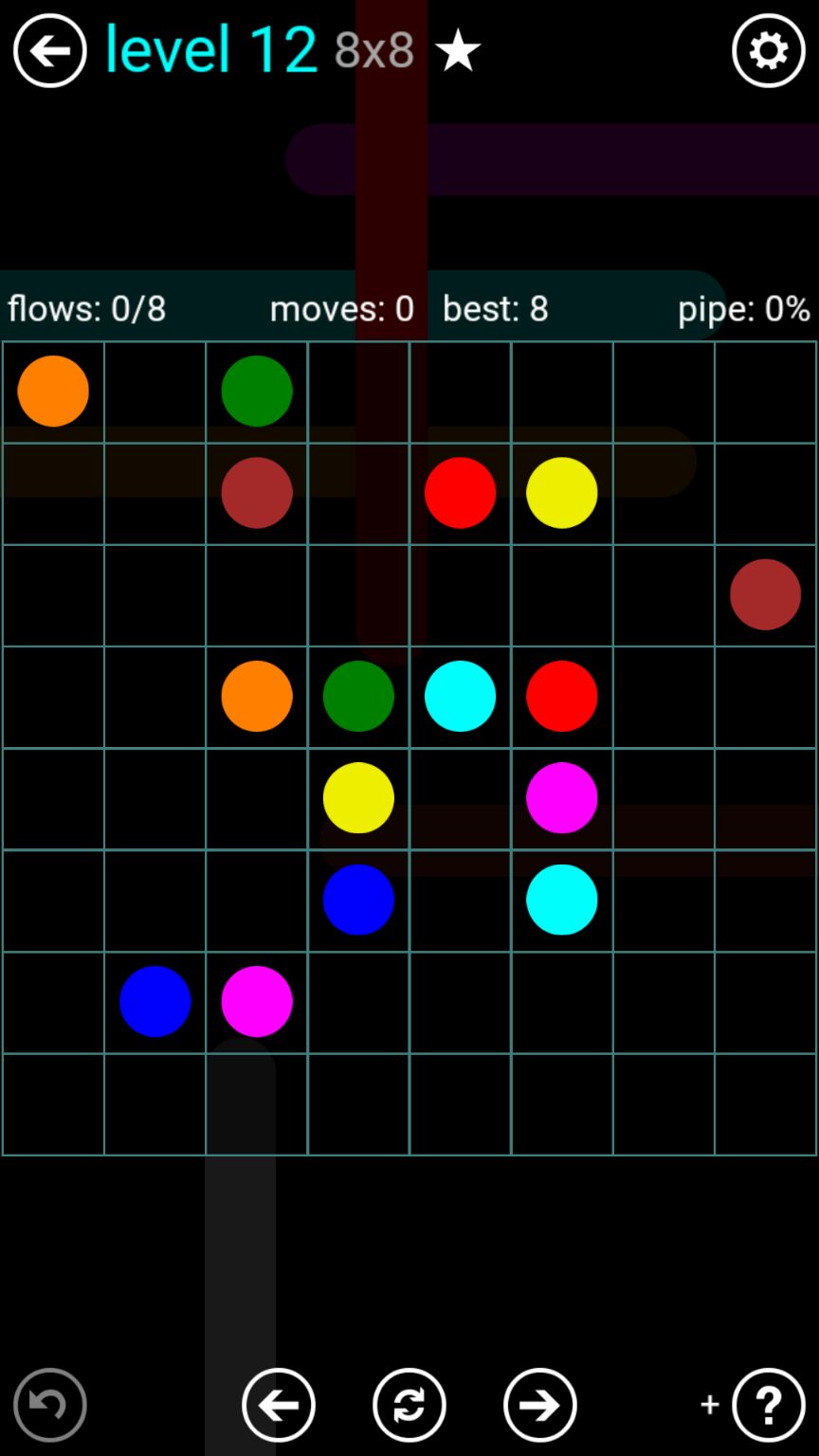Go back from level 12
819x1456 pixels.
[x=49, y=50]
